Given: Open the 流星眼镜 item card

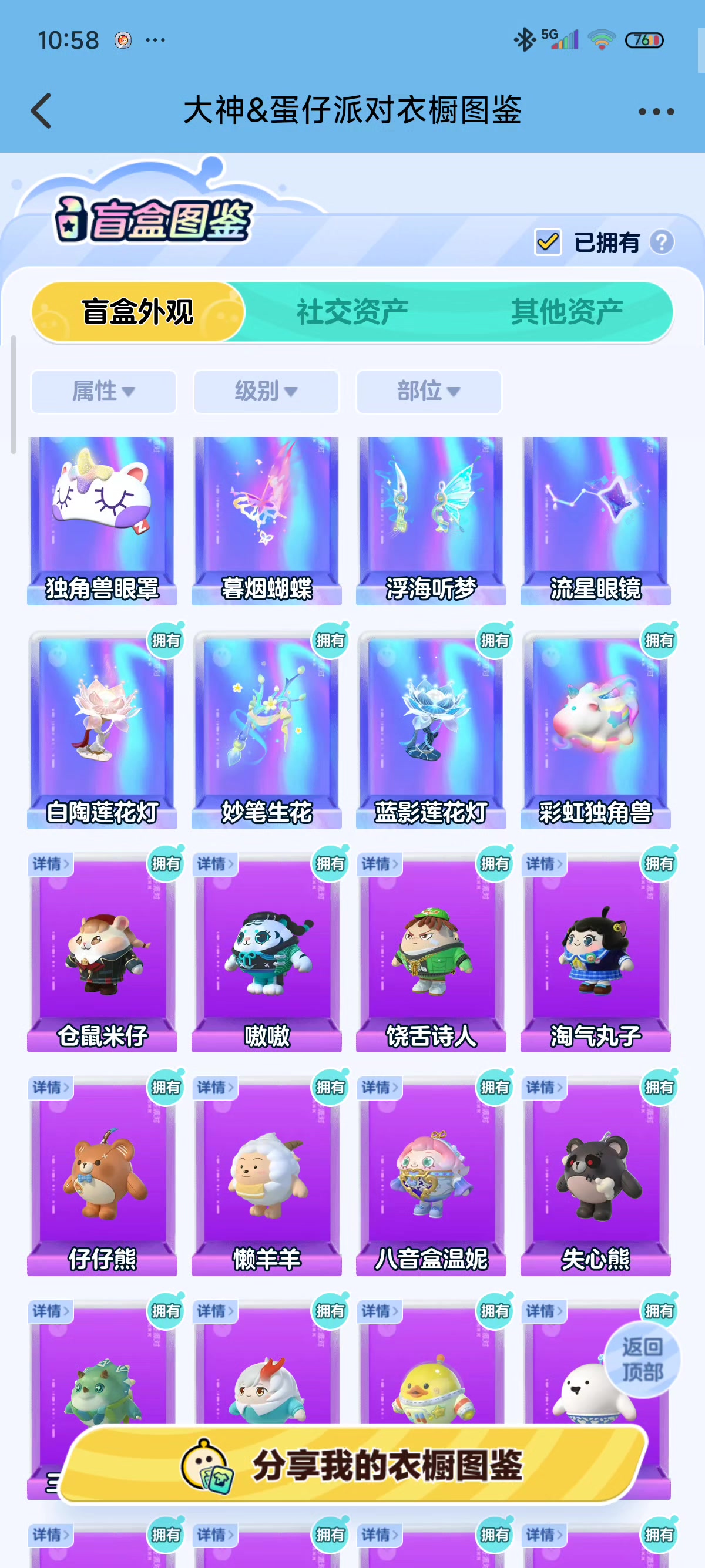Looking at the screenshot, I should (595, 520).
